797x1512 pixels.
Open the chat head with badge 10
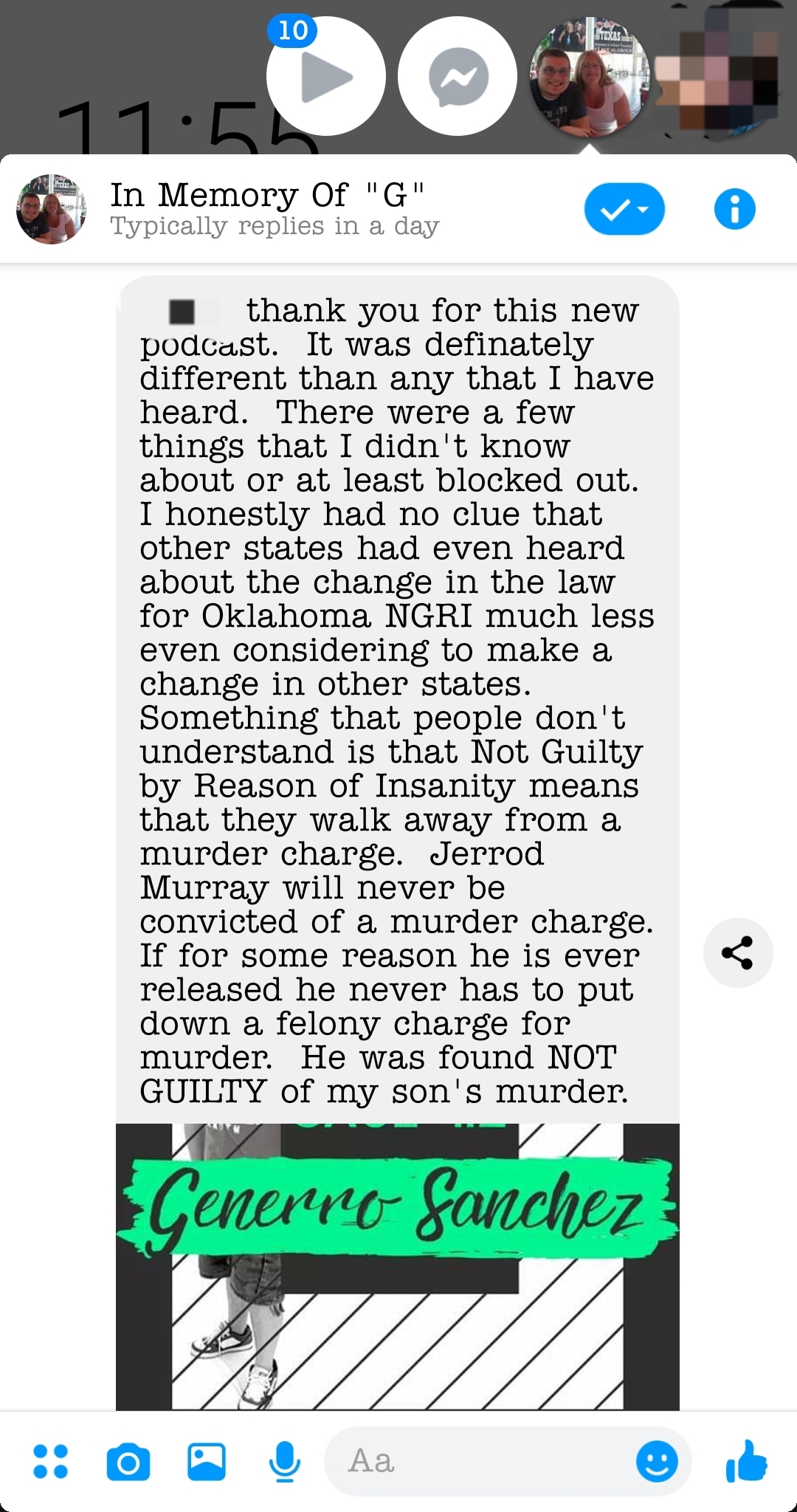tap(325, 76)
